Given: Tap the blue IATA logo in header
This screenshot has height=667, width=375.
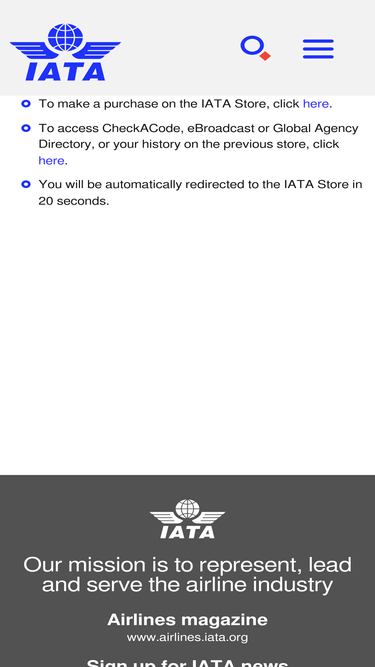Looking at the screenshot, I should coord(65,52).
